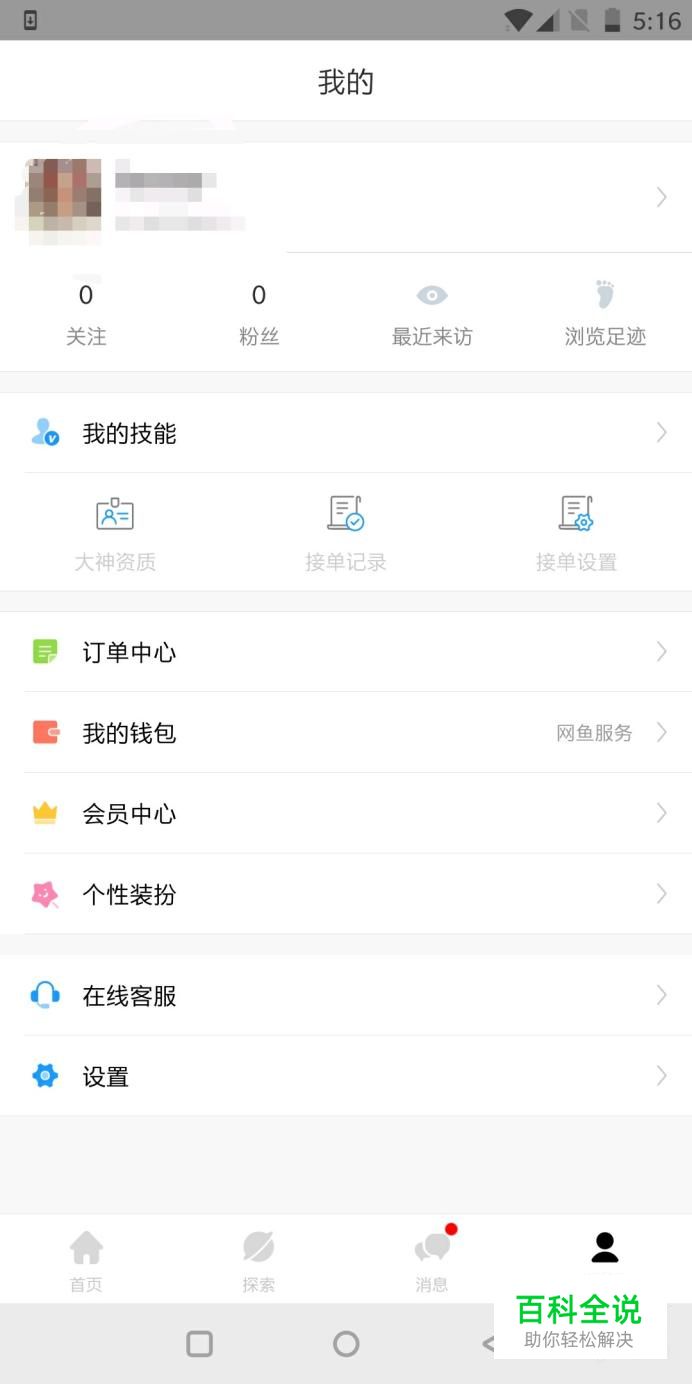
Task: Open the system recent apps button
Action: [x=200, y=1343]
